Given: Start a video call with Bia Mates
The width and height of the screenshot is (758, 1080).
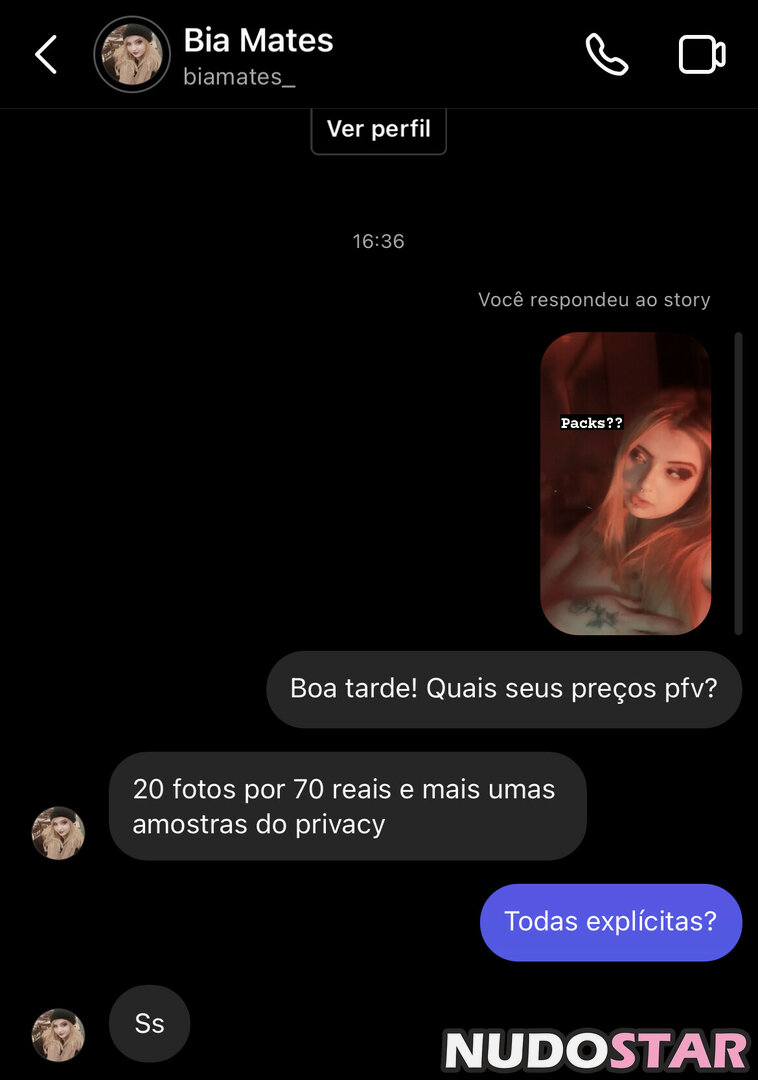Looking at the screenshot, I should click(701, 55).
